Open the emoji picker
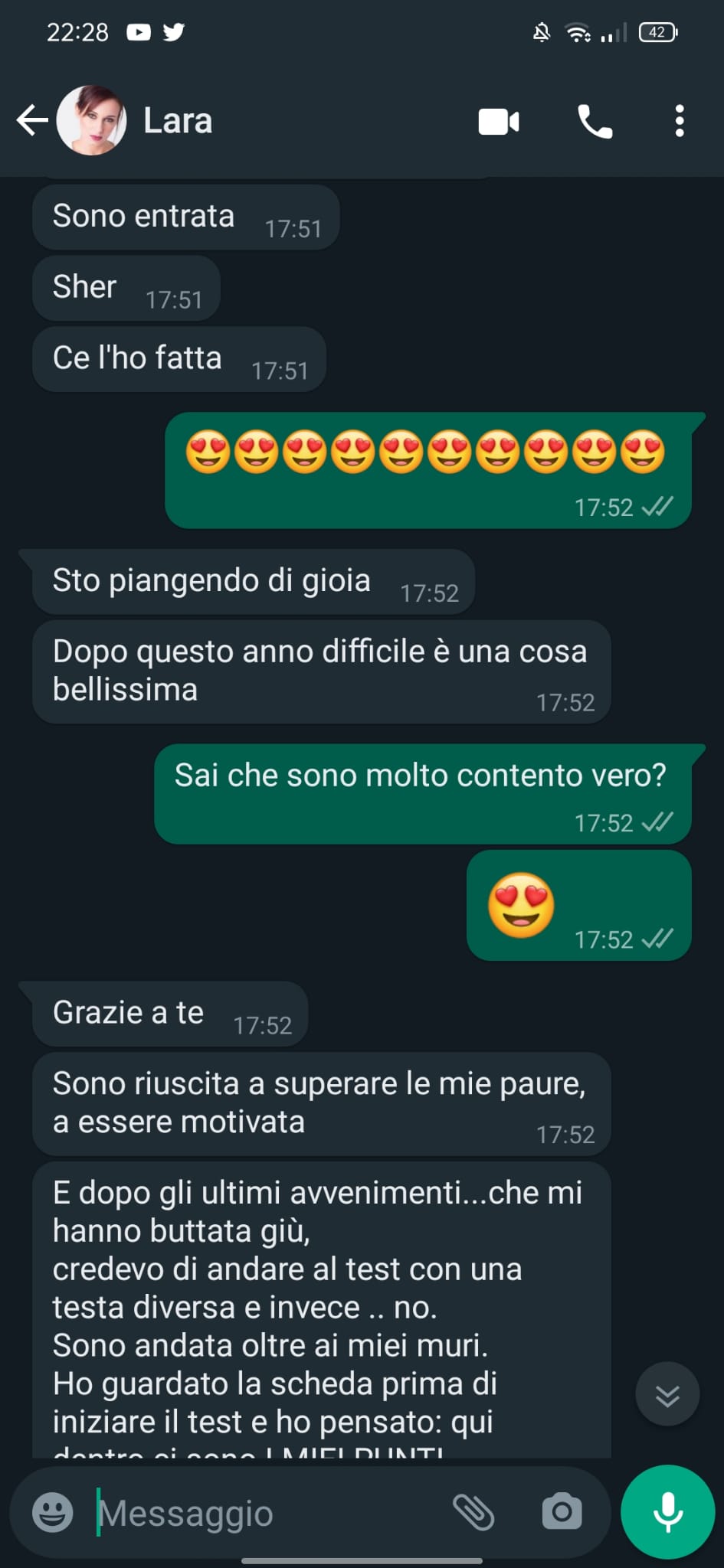Image resolution: width=724 pixels, height=1568 pixels. tap(52, 1513)
